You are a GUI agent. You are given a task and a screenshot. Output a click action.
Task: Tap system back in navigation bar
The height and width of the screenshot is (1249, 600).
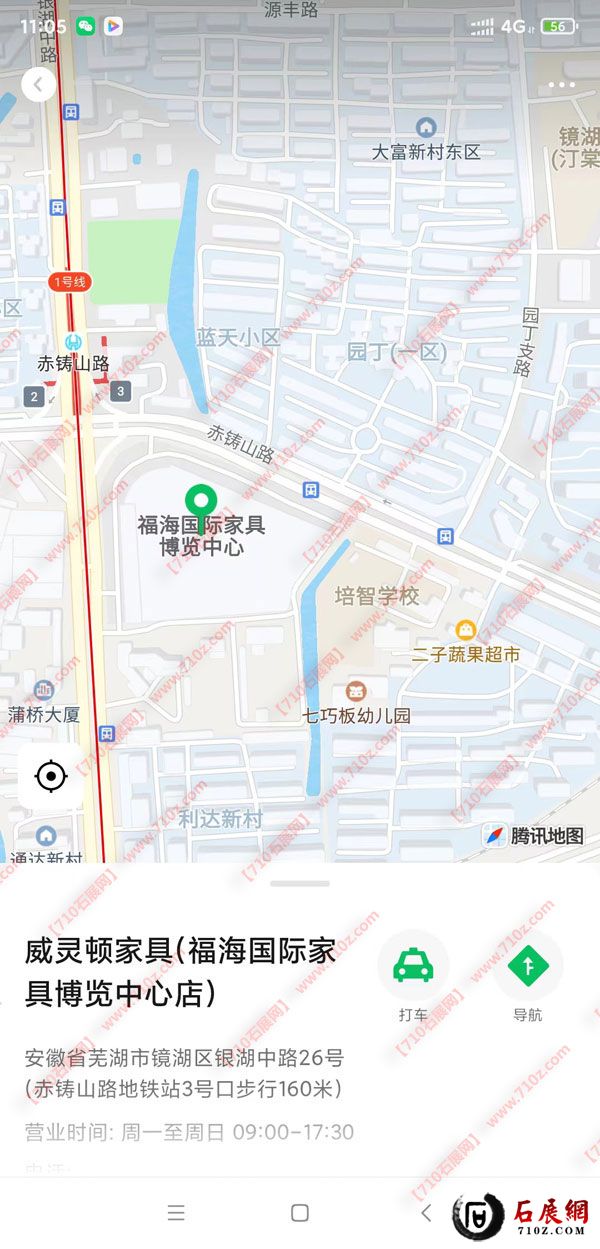pyautogui.click(x=426, y=1213)
